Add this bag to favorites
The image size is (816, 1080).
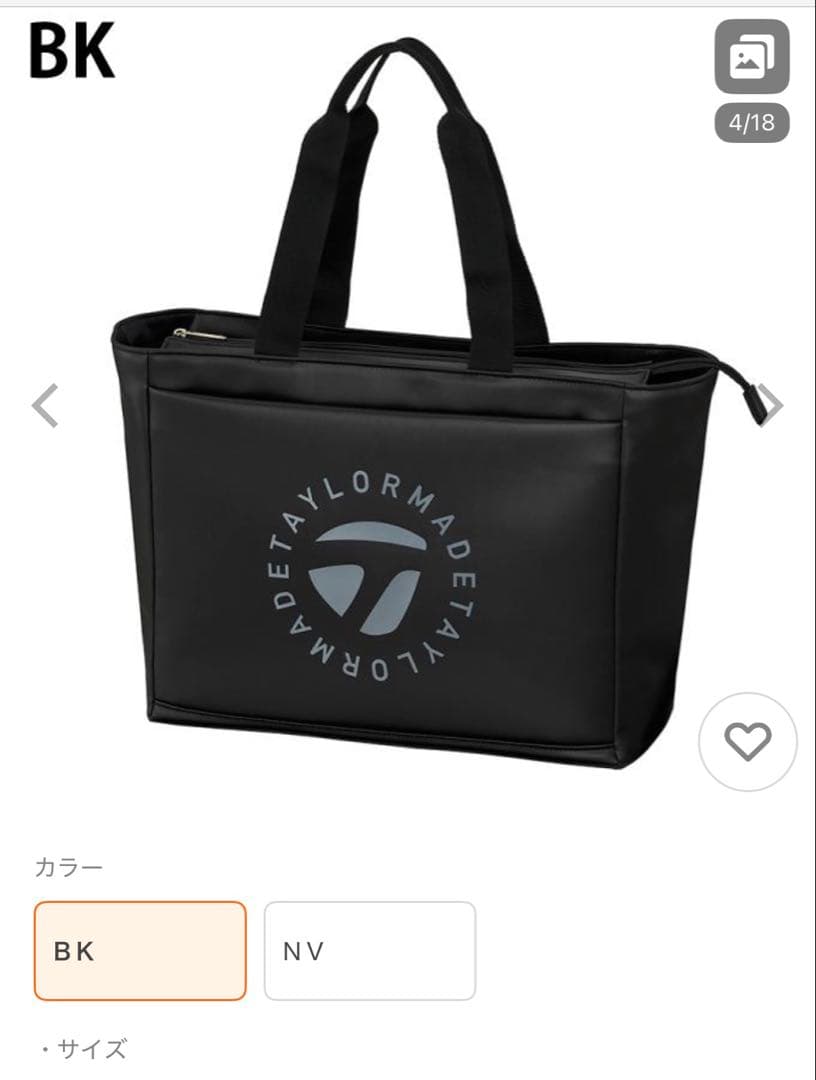click(x=748, y=742)
